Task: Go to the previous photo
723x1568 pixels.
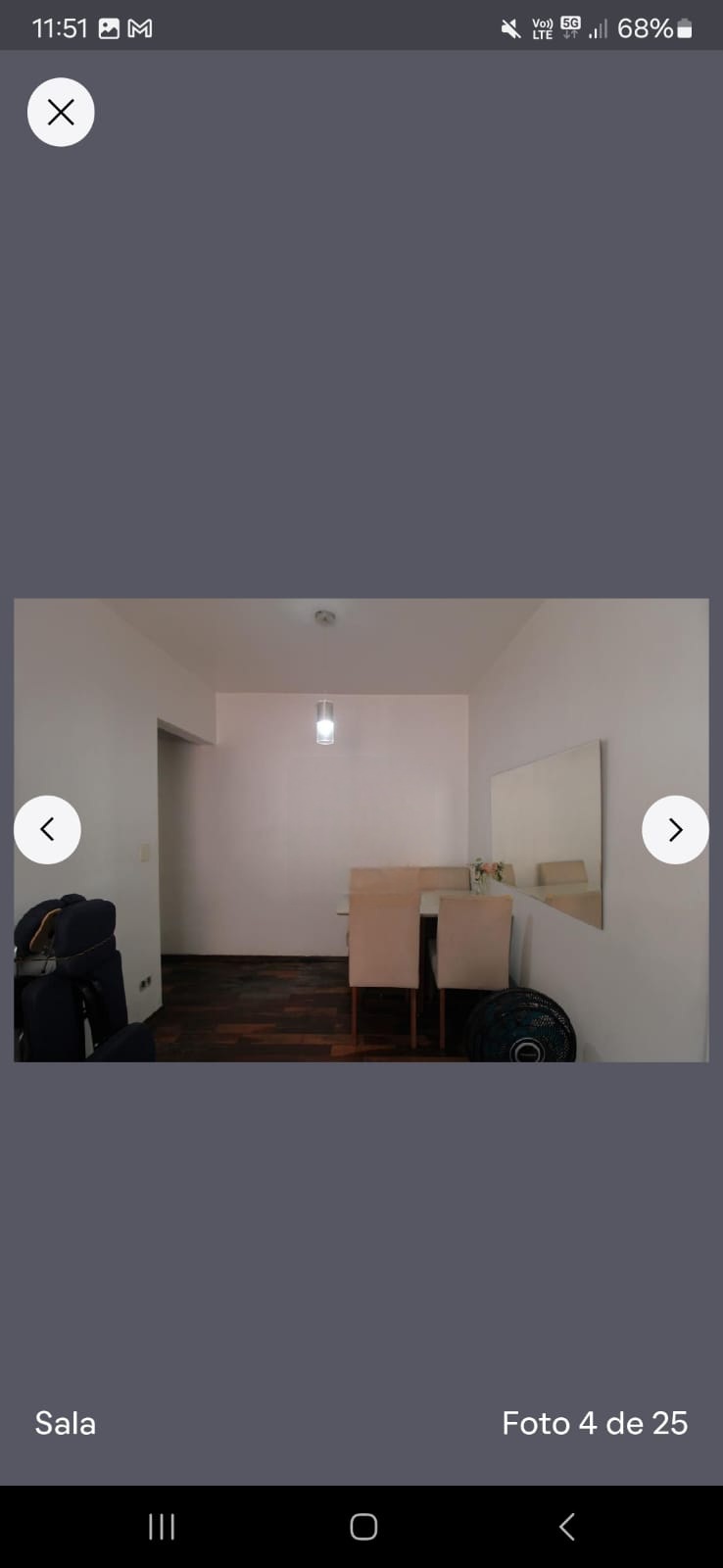Action: (x=47, y=830)
